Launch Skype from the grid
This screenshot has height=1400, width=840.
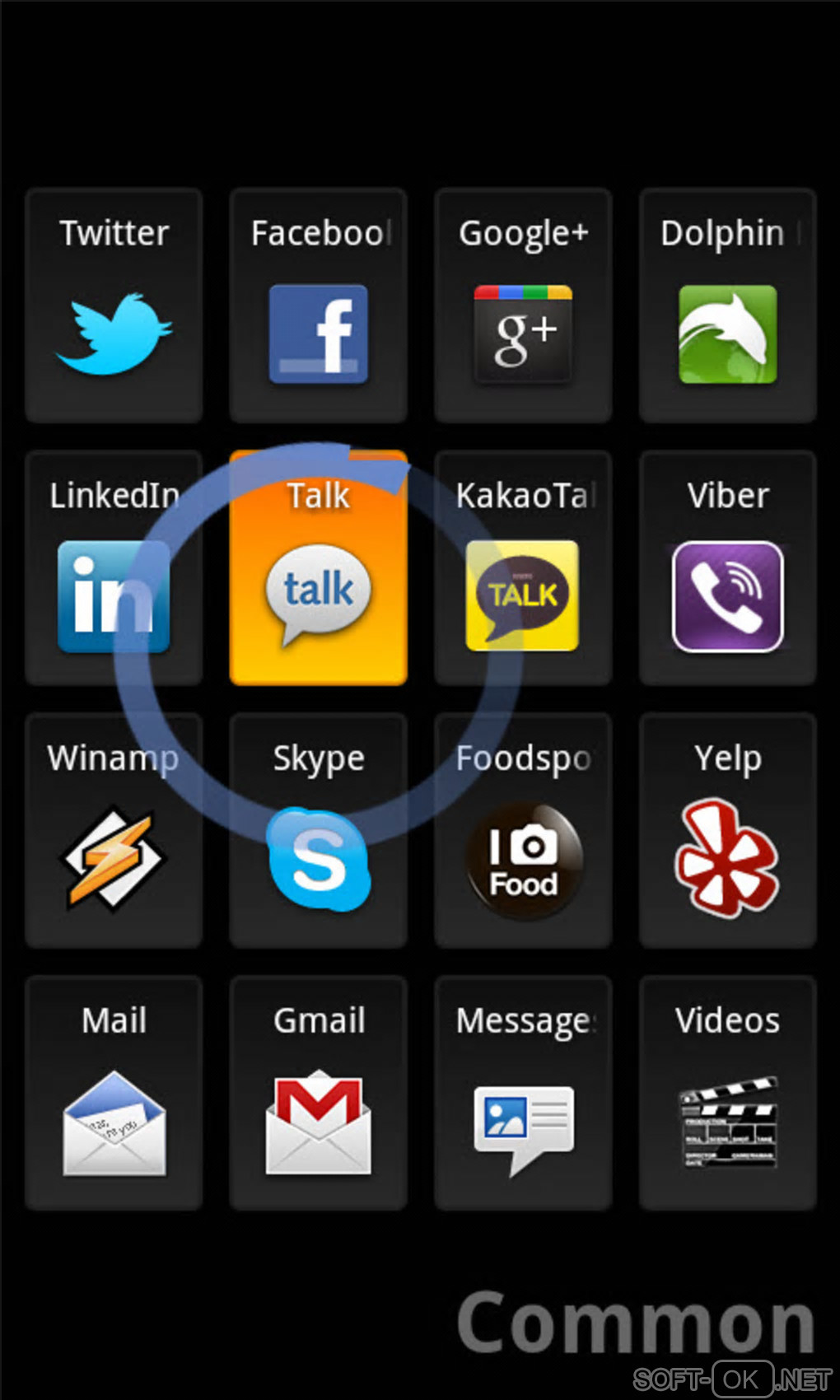tap(318, 830)
